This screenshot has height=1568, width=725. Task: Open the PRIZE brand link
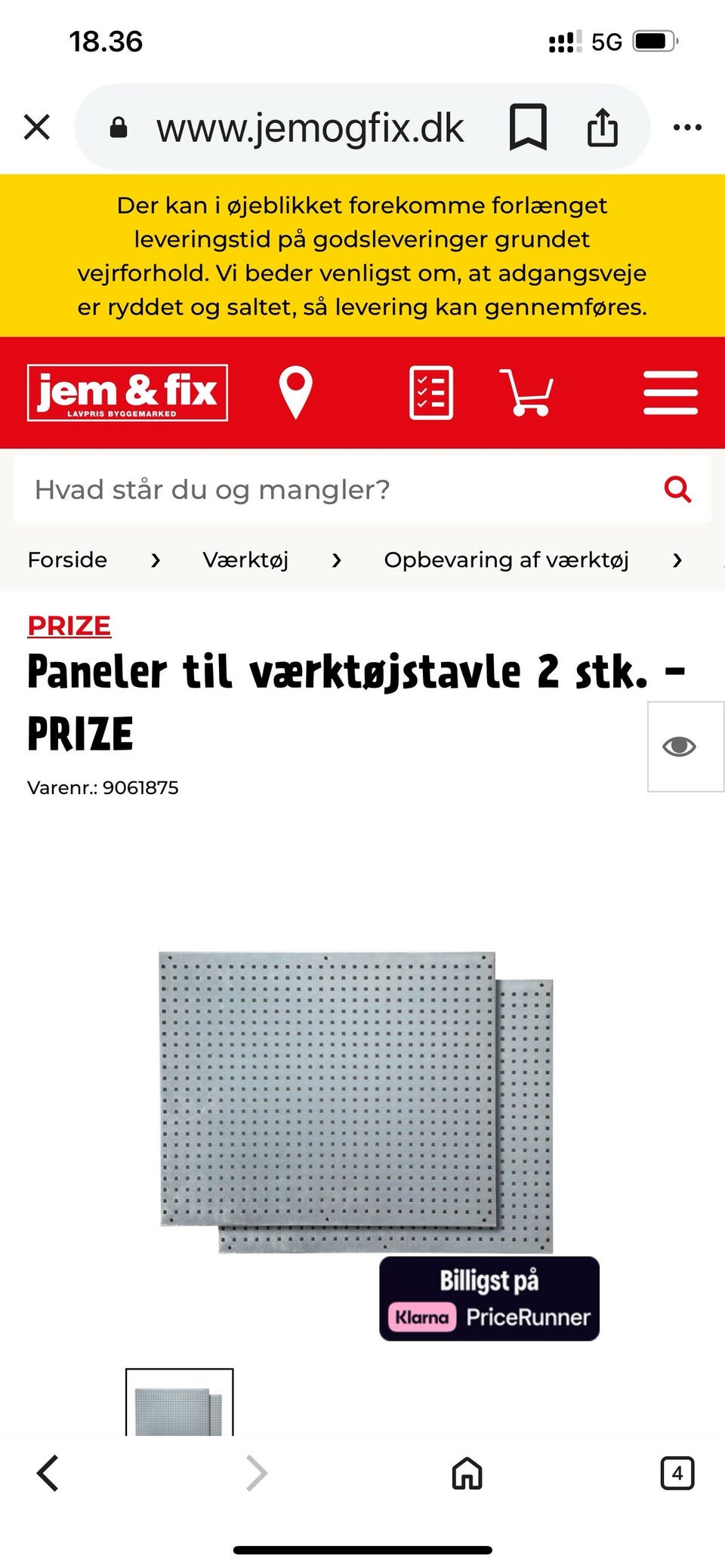point(69,626)
